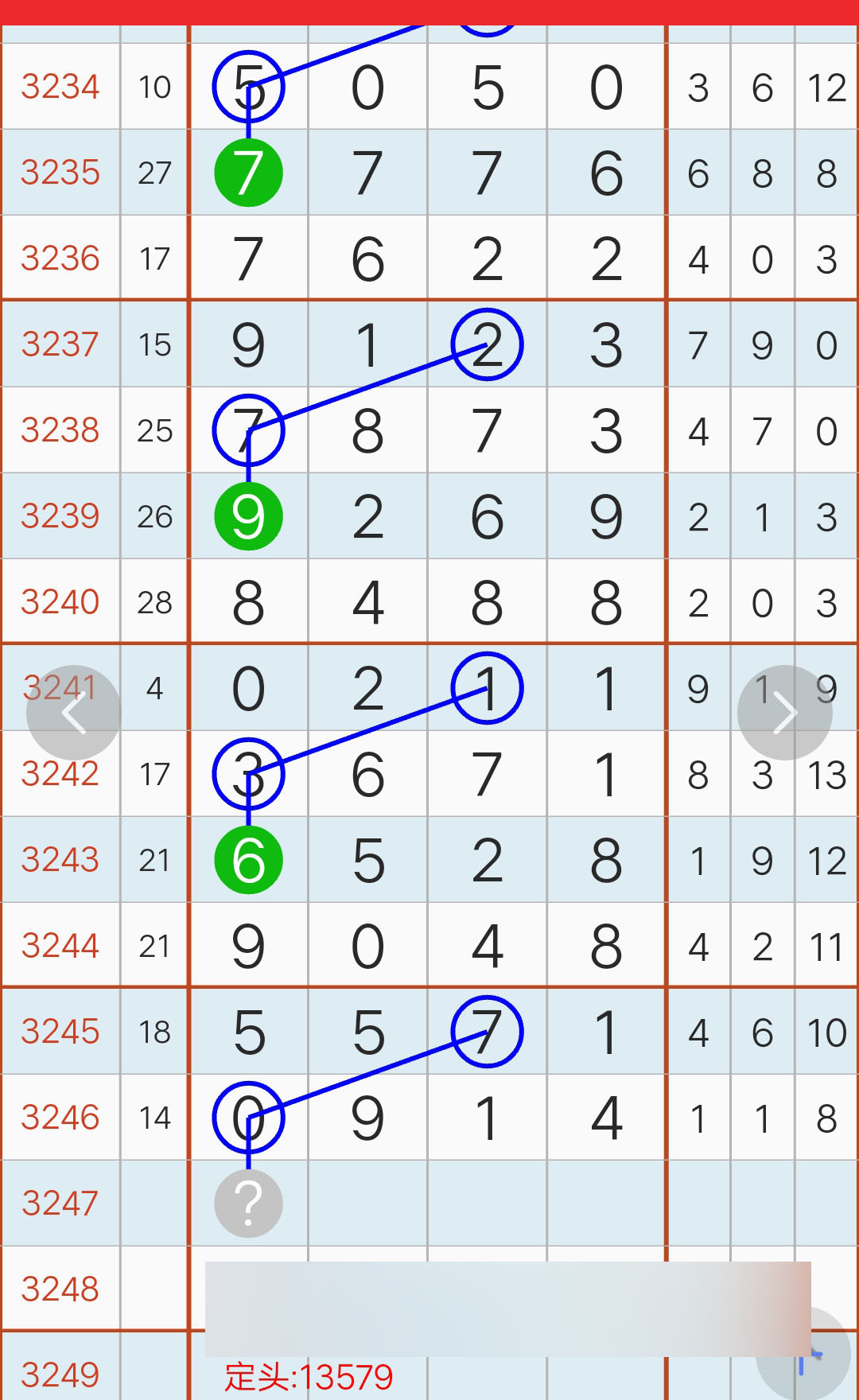Go to the previous image with left arrow
859x1400 pixels.
(73, 713)
